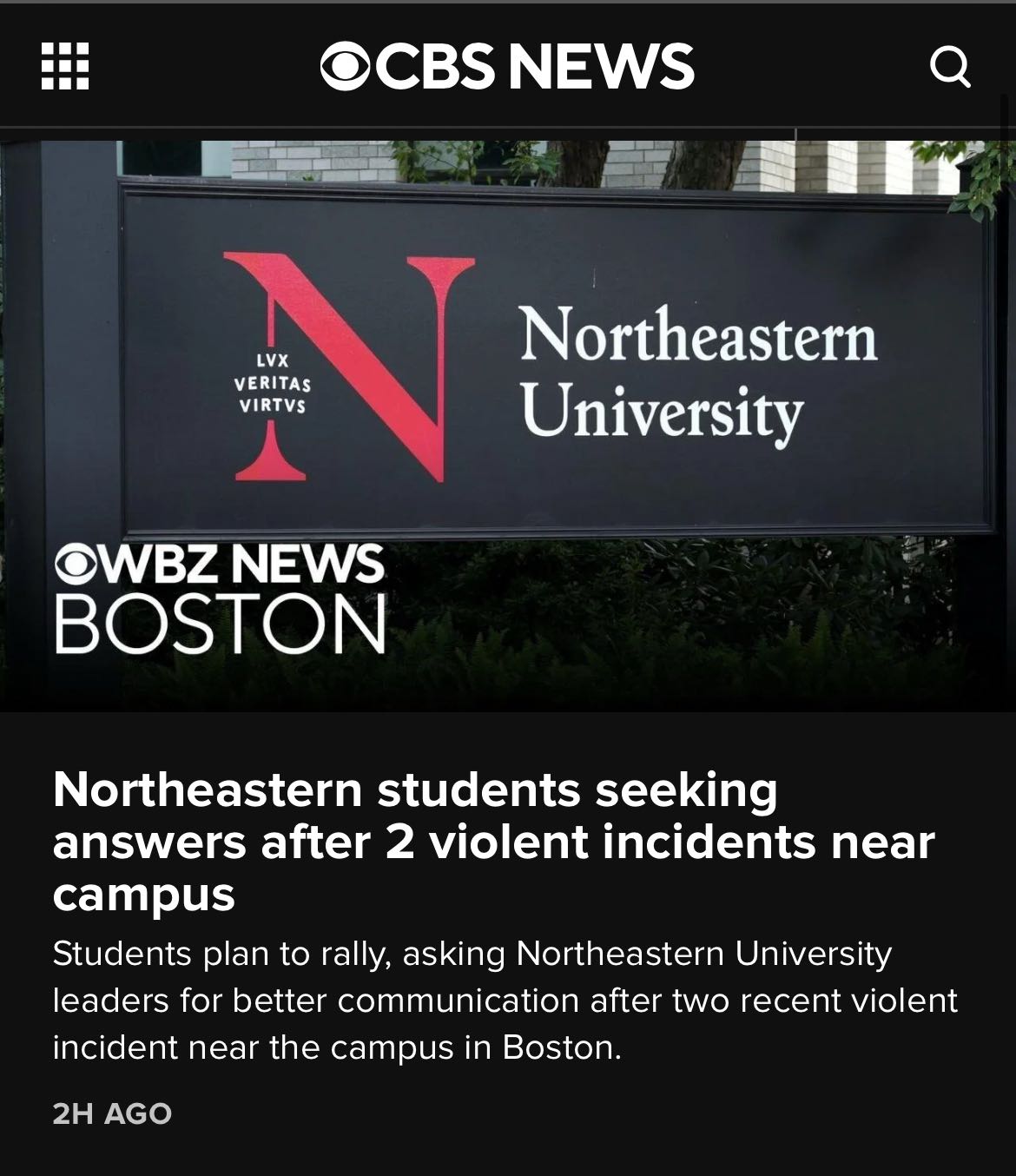This screenshot has height=1176, width=1016.
Task: Read the Northeastern students seeking answers headline
Action: (492, 841)
